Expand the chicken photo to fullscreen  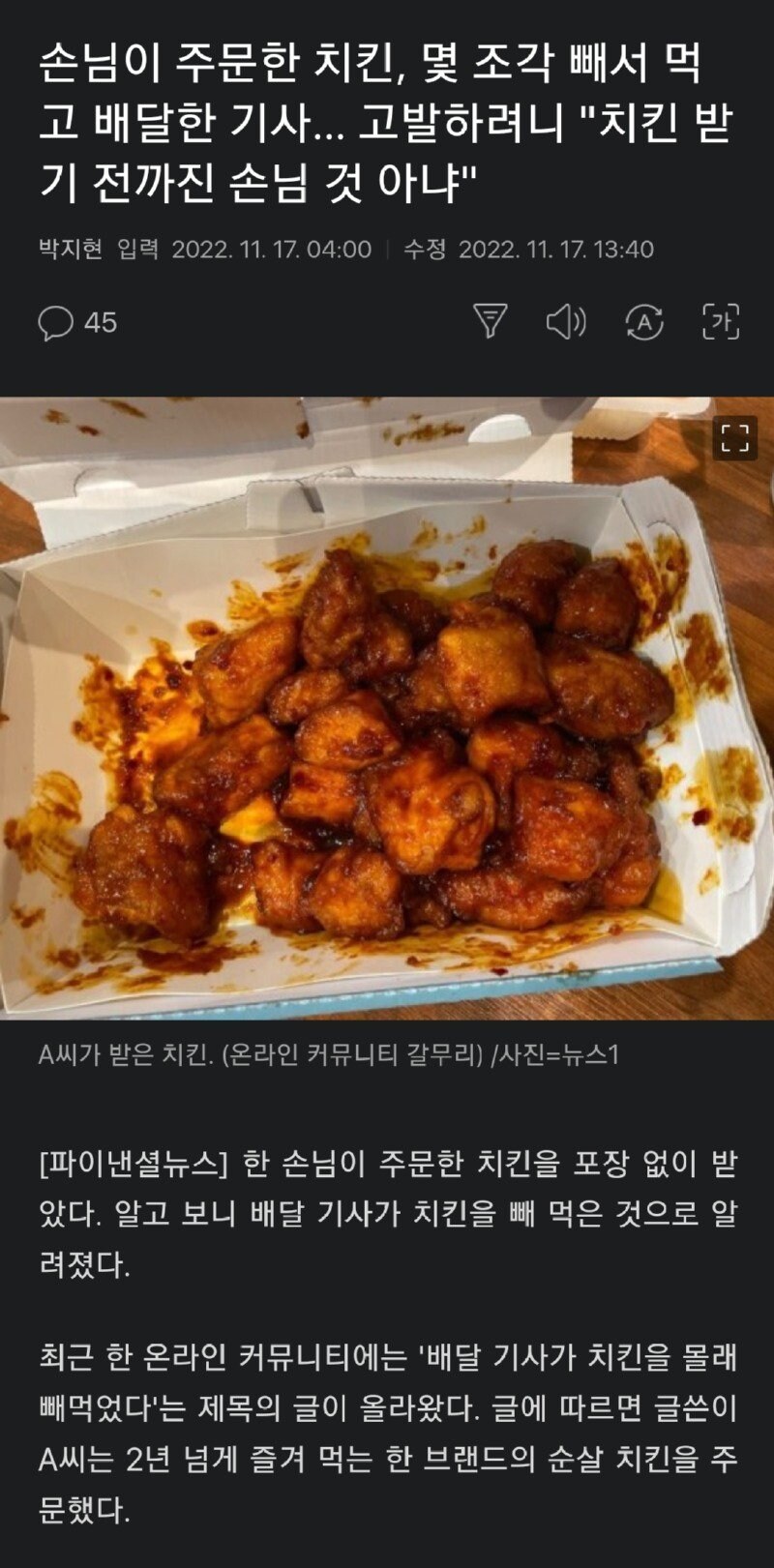click(734, 438)
